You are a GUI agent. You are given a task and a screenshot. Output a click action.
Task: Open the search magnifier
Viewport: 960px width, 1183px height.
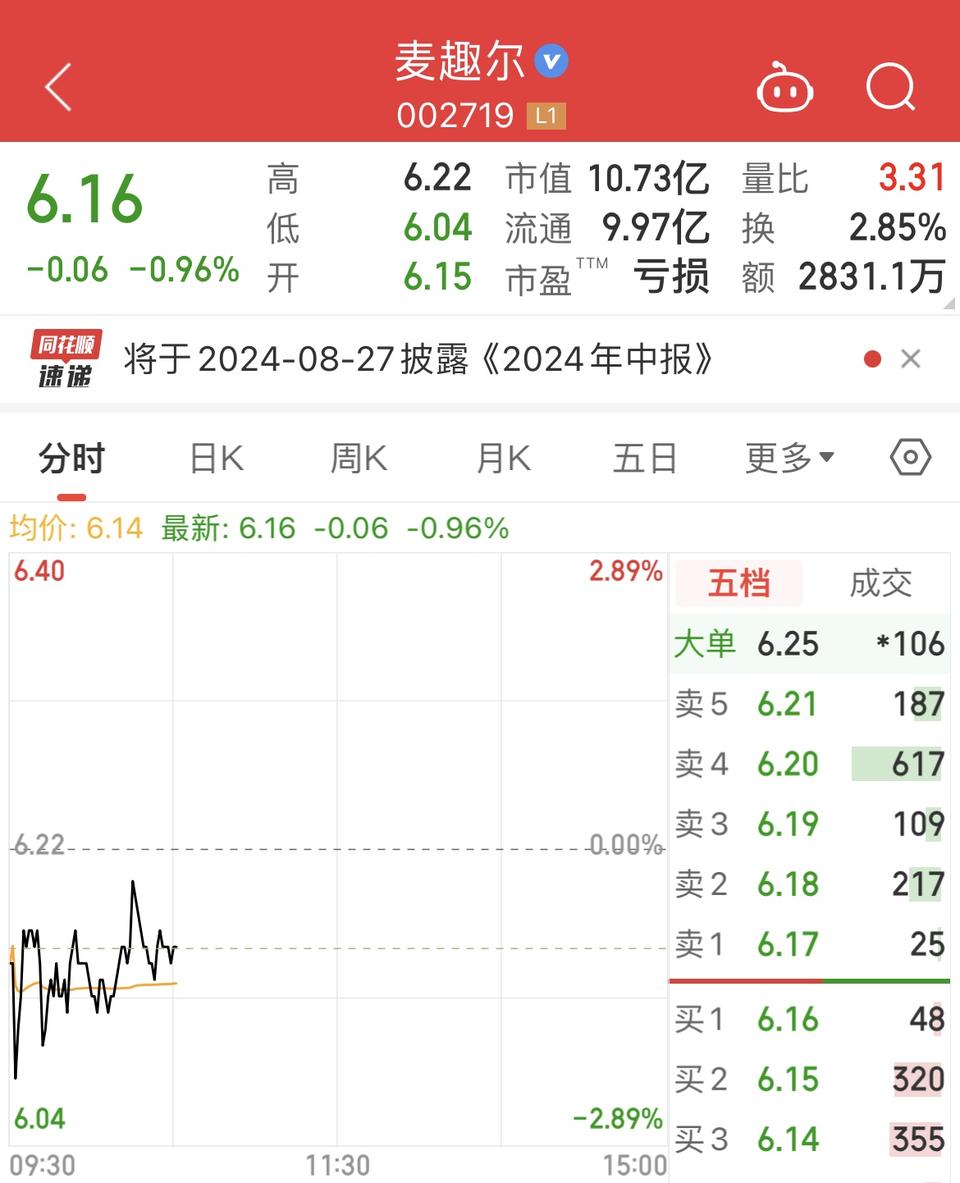(x=890, y=88)
